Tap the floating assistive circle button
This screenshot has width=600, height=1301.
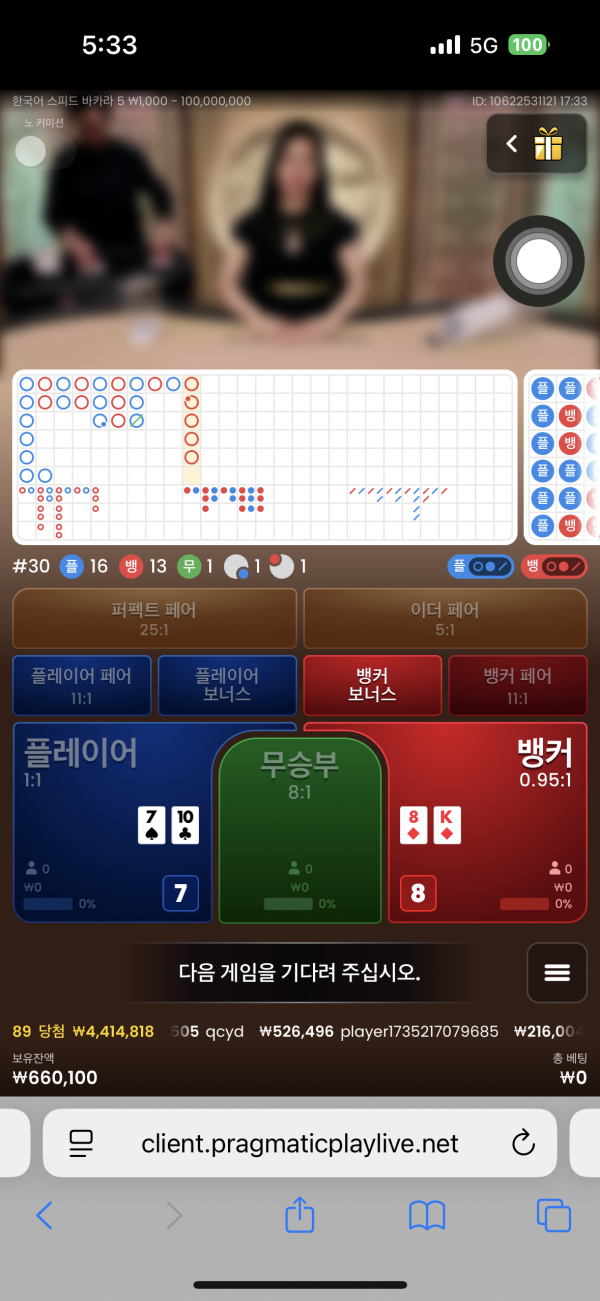(x=539, y=261)
